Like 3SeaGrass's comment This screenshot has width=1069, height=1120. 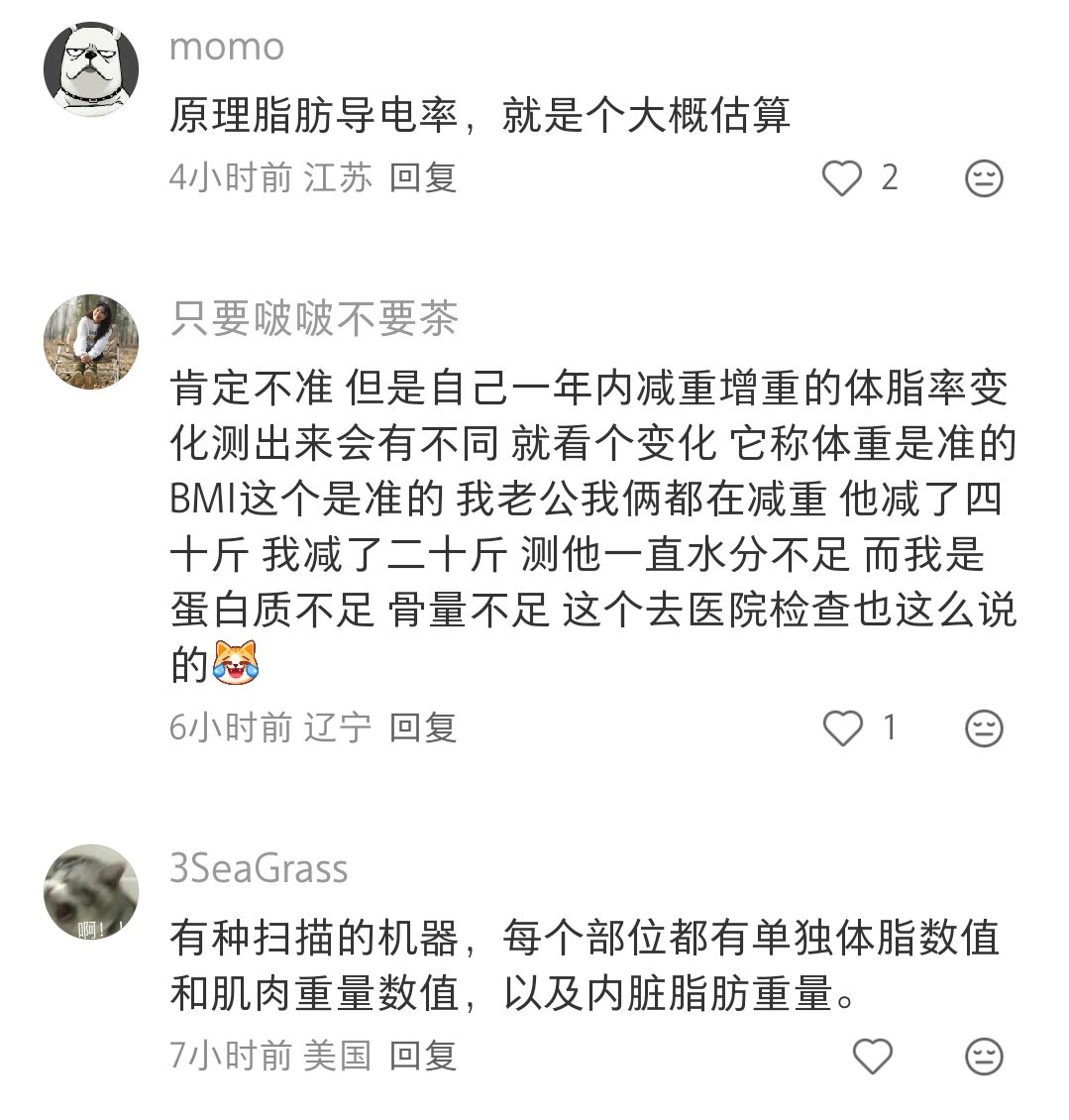pos(872,1057)
